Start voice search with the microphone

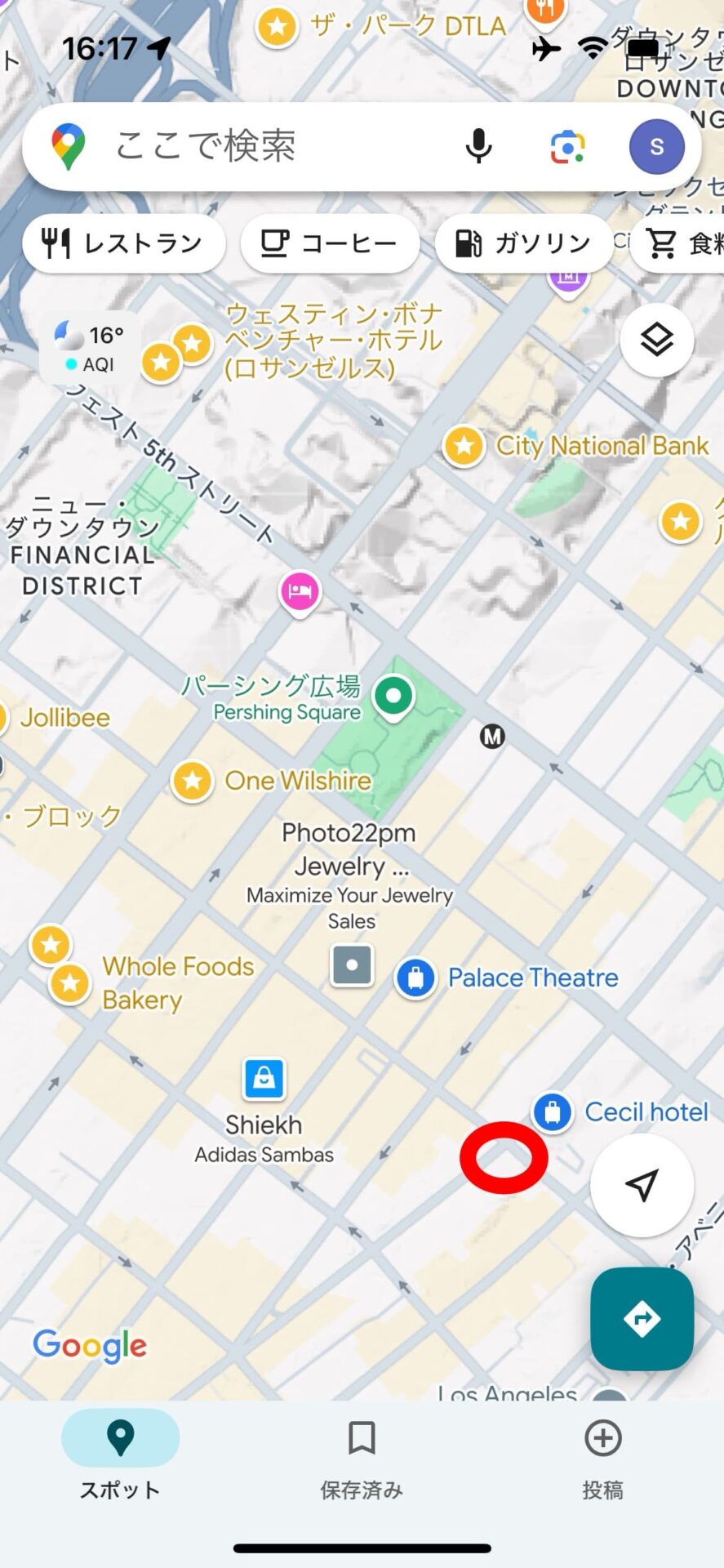coord(479,147)
